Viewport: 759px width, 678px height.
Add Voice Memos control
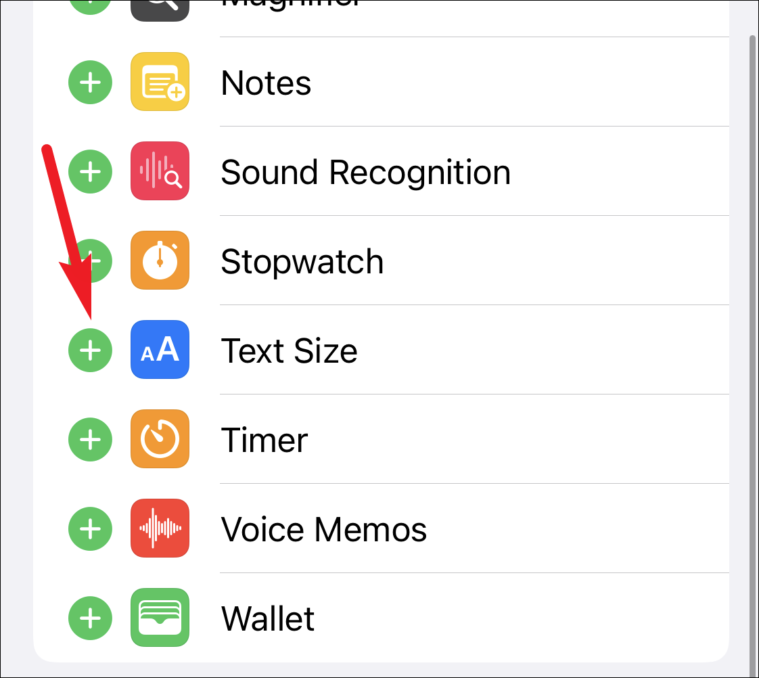tap(90, 528)
